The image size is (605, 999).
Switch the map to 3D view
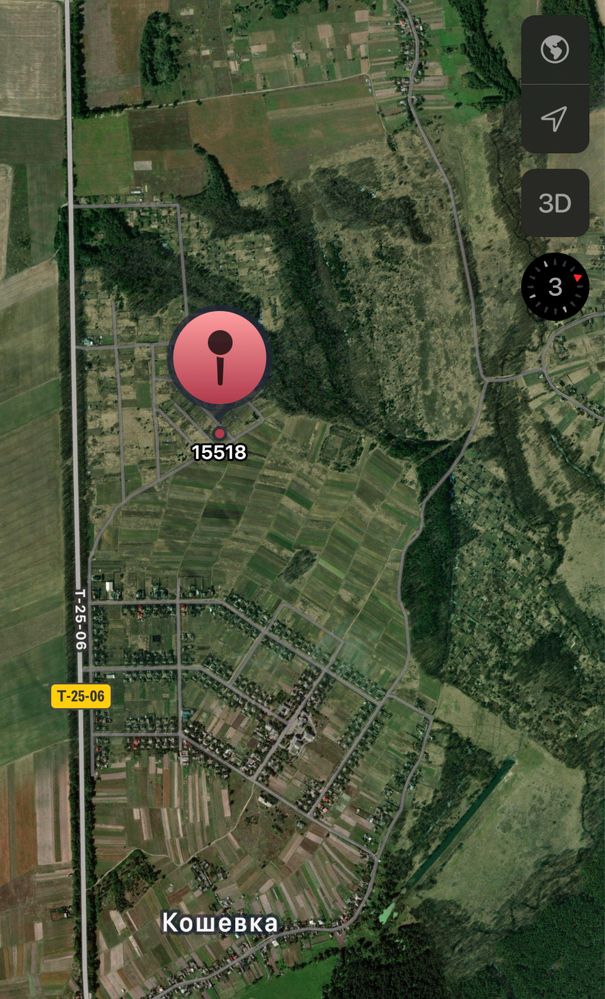tap(555, 203)
